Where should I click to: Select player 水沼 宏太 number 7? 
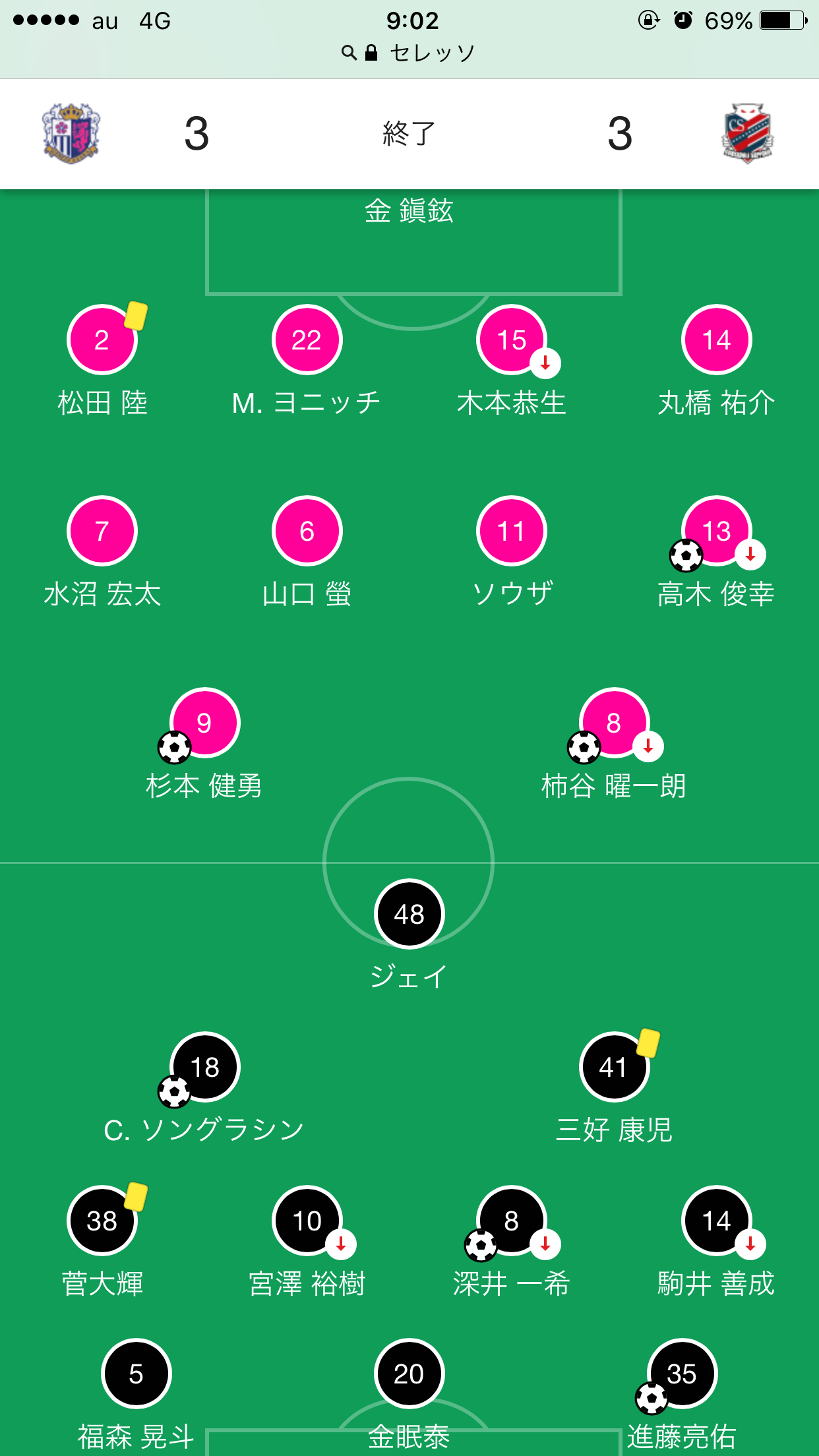tap(102, 531)
